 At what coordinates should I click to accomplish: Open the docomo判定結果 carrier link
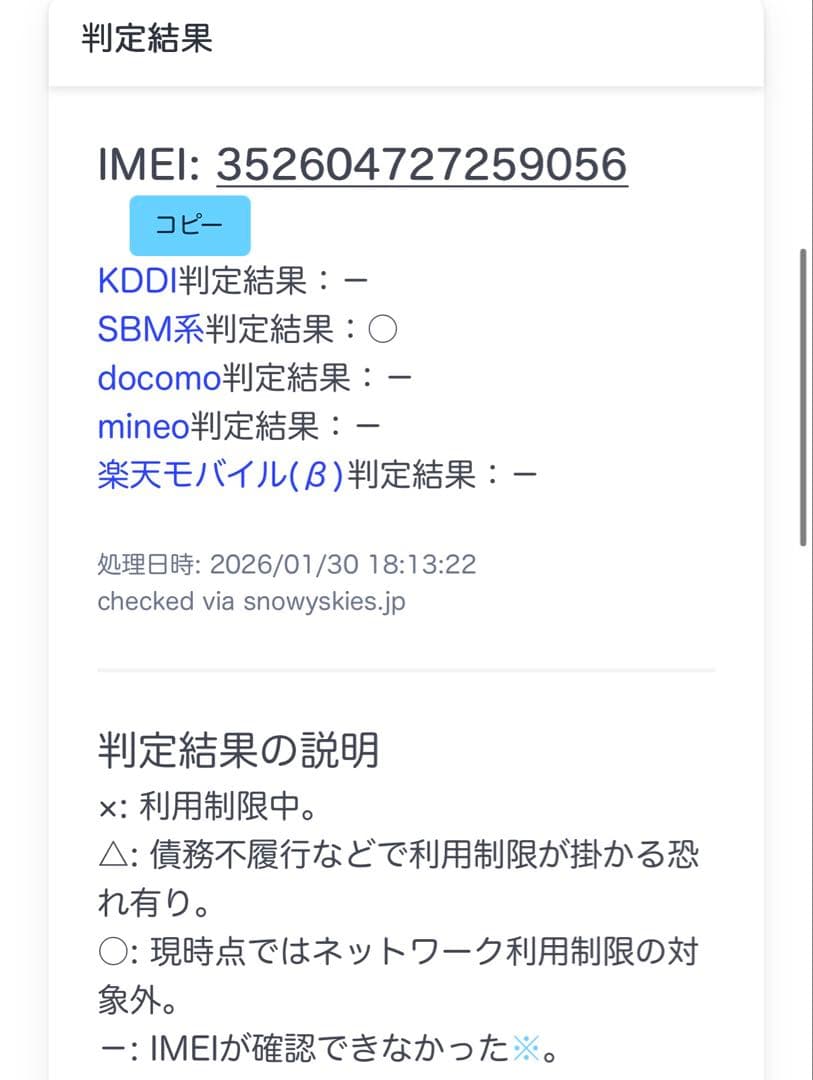pos(160,378)
